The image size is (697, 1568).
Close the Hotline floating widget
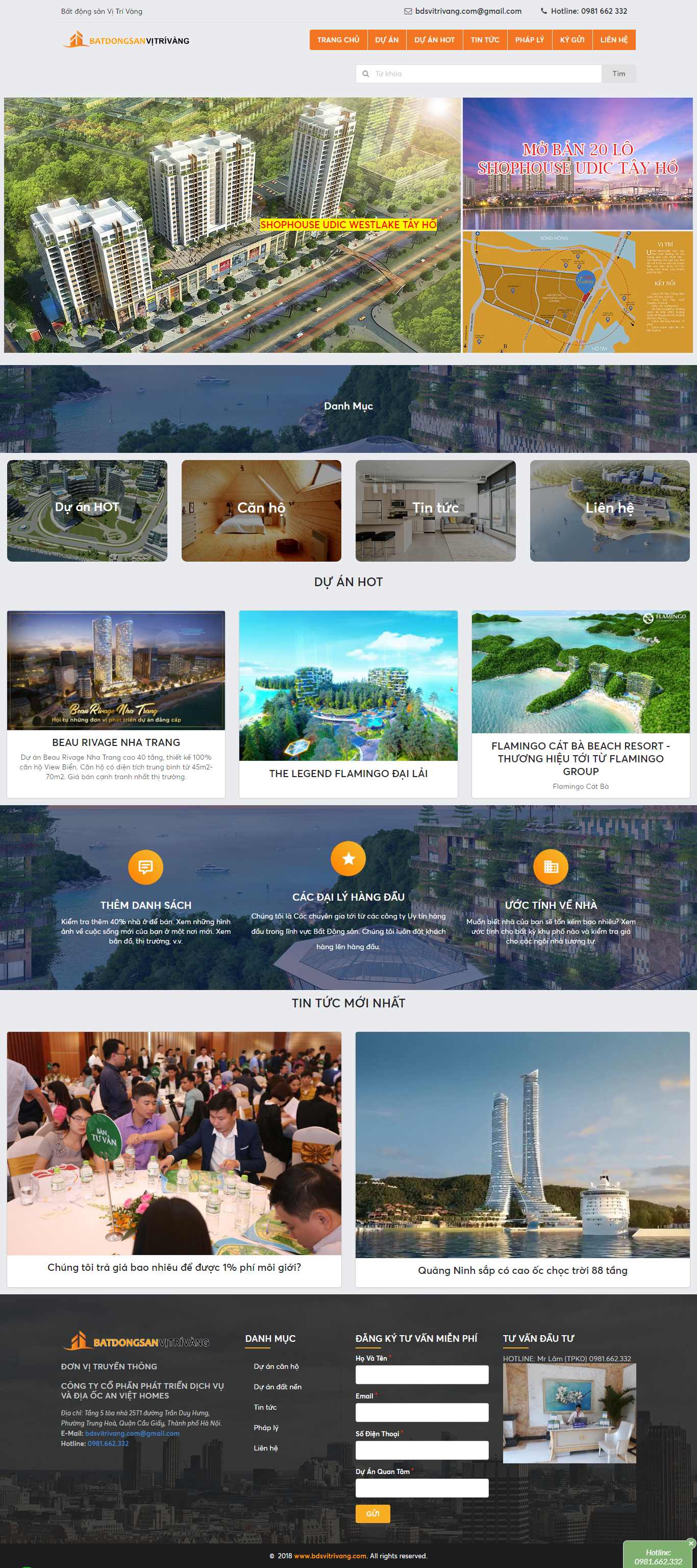(691, 1543)
